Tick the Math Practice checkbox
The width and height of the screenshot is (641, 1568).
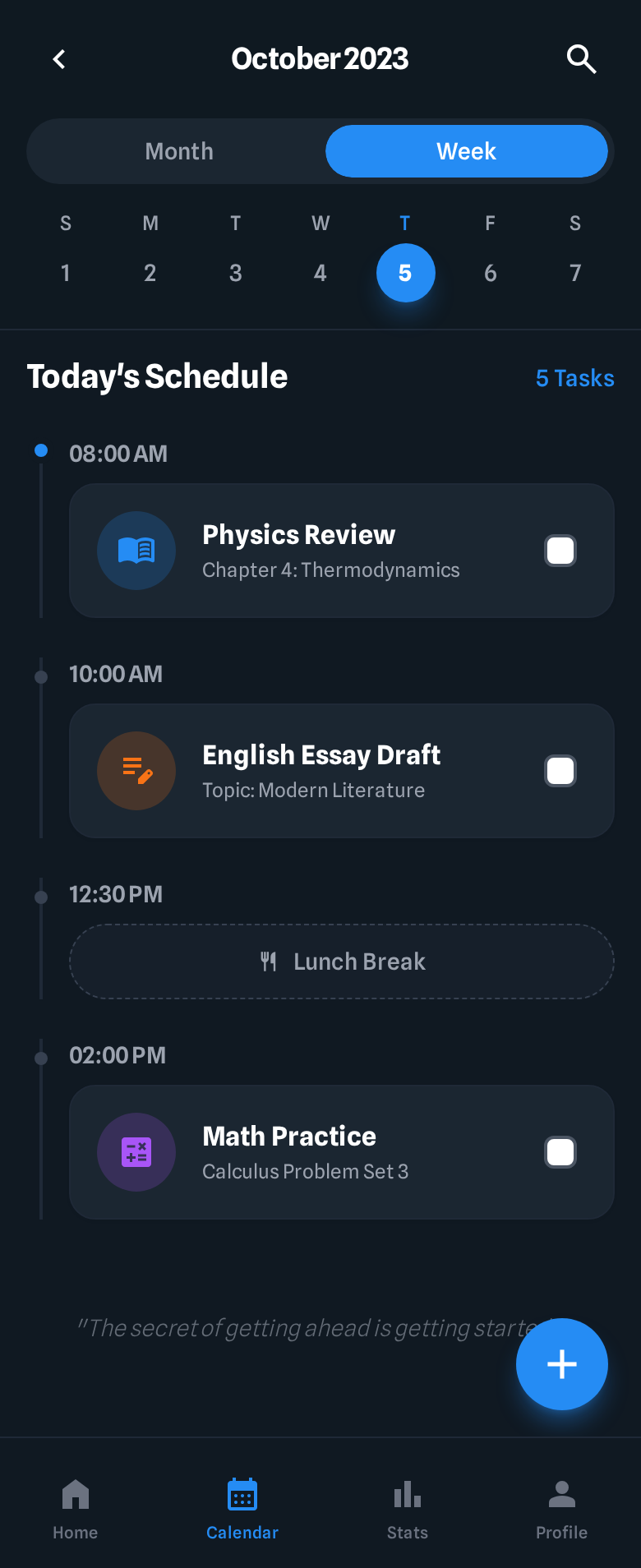[560, 1152]
